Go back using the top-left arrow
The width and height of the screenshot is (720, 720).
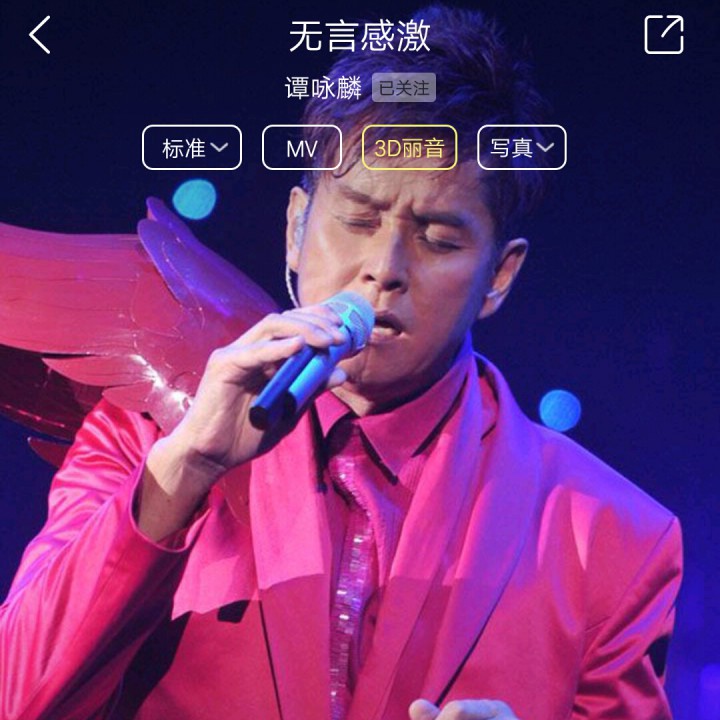pyautogui.click(x=40, y=35)
